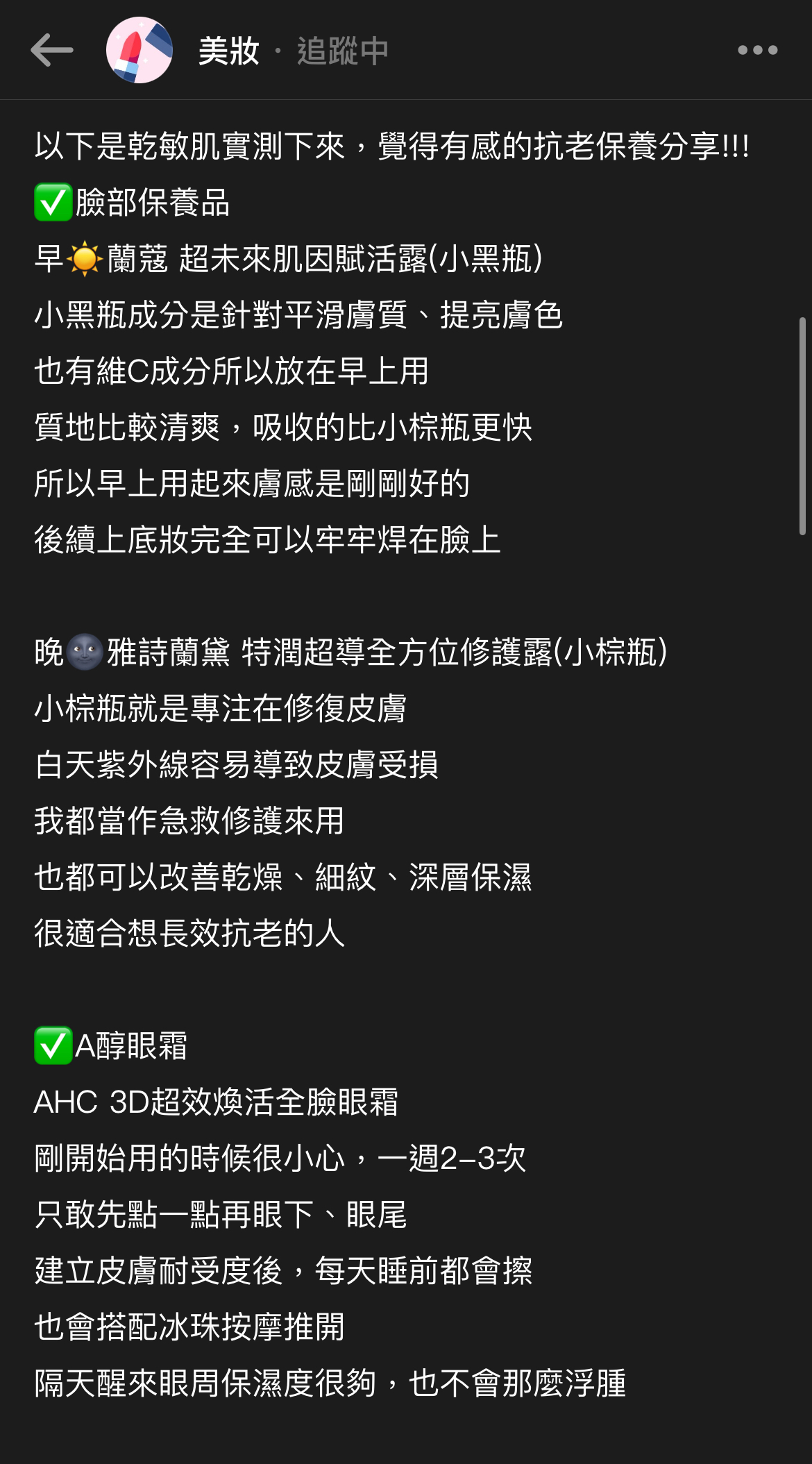Open the 美妝 board avatar
The width and height of the screenshot is (812, 1464).
pyautogui.click(x=139, y=50)
